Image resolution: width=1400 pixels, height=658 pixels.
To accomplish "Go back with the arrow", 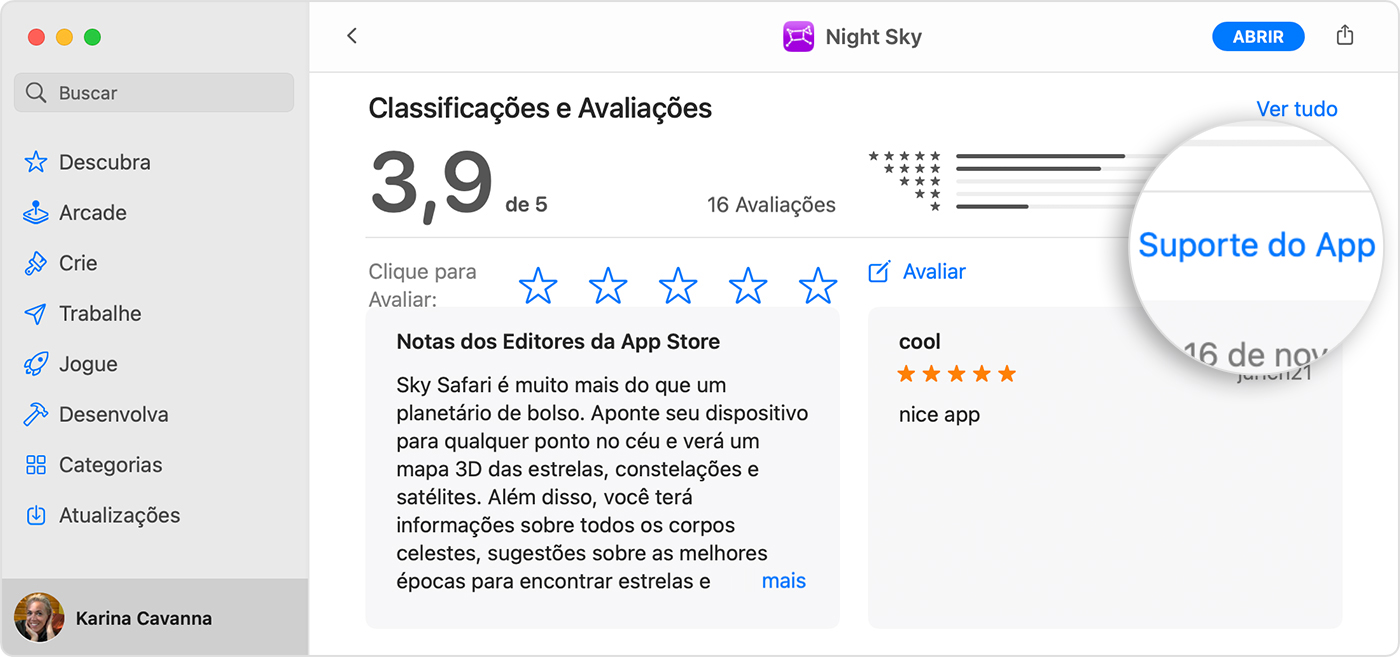I will [352, 36].
